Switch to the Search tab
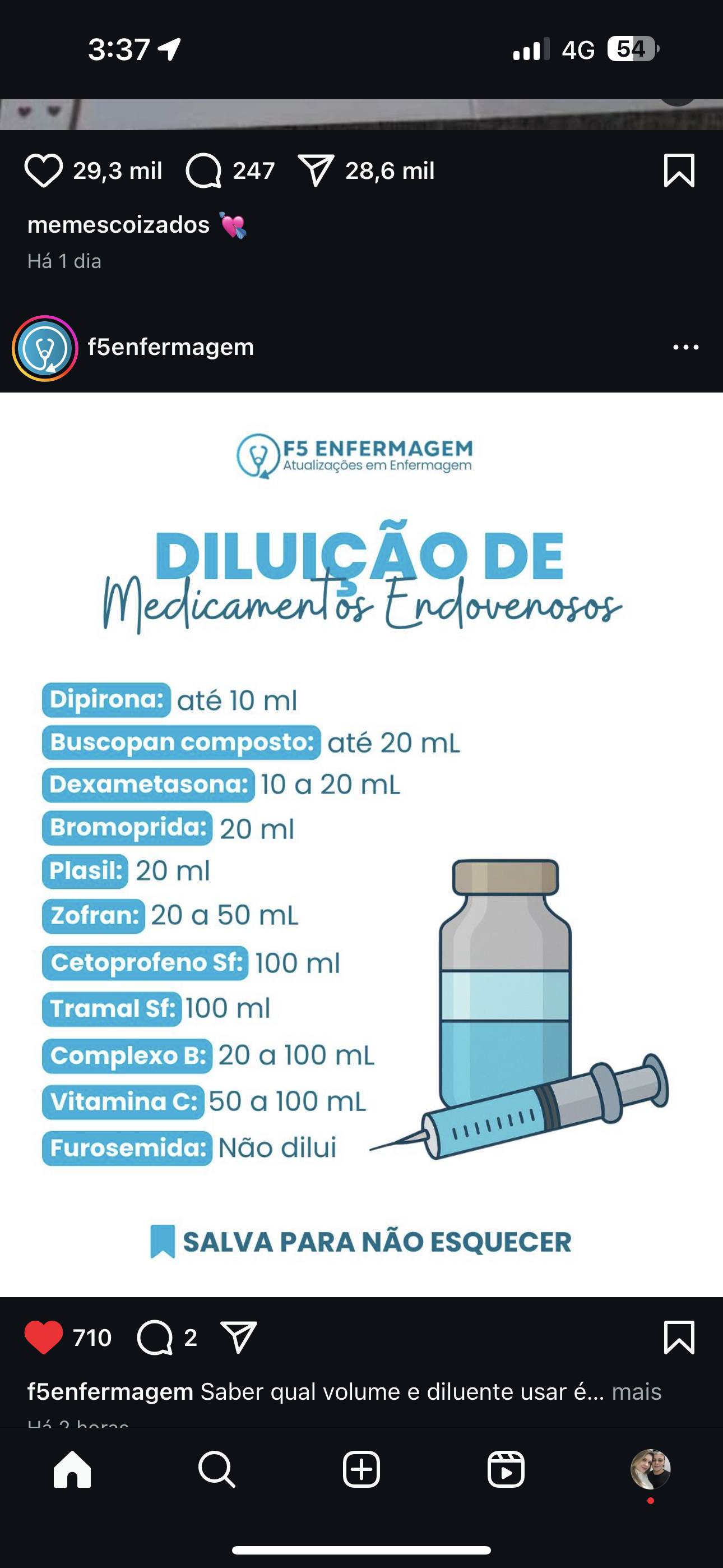Image resolution: width=723 pixels, height=1568 pixels. [217, 1469]
